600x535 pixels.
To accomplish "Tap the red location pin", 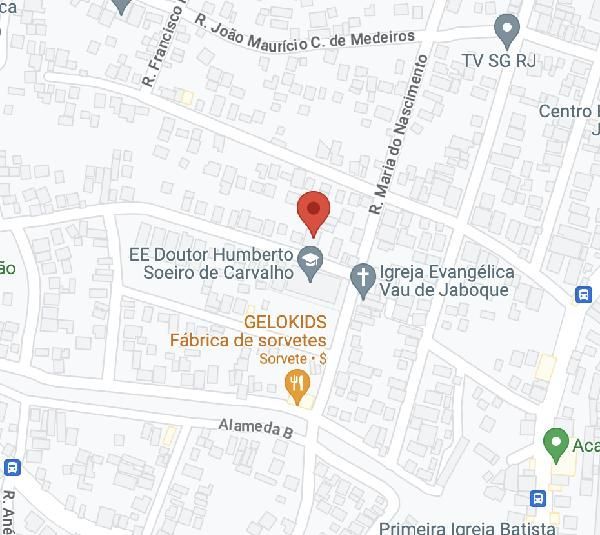I will point(314,210).
